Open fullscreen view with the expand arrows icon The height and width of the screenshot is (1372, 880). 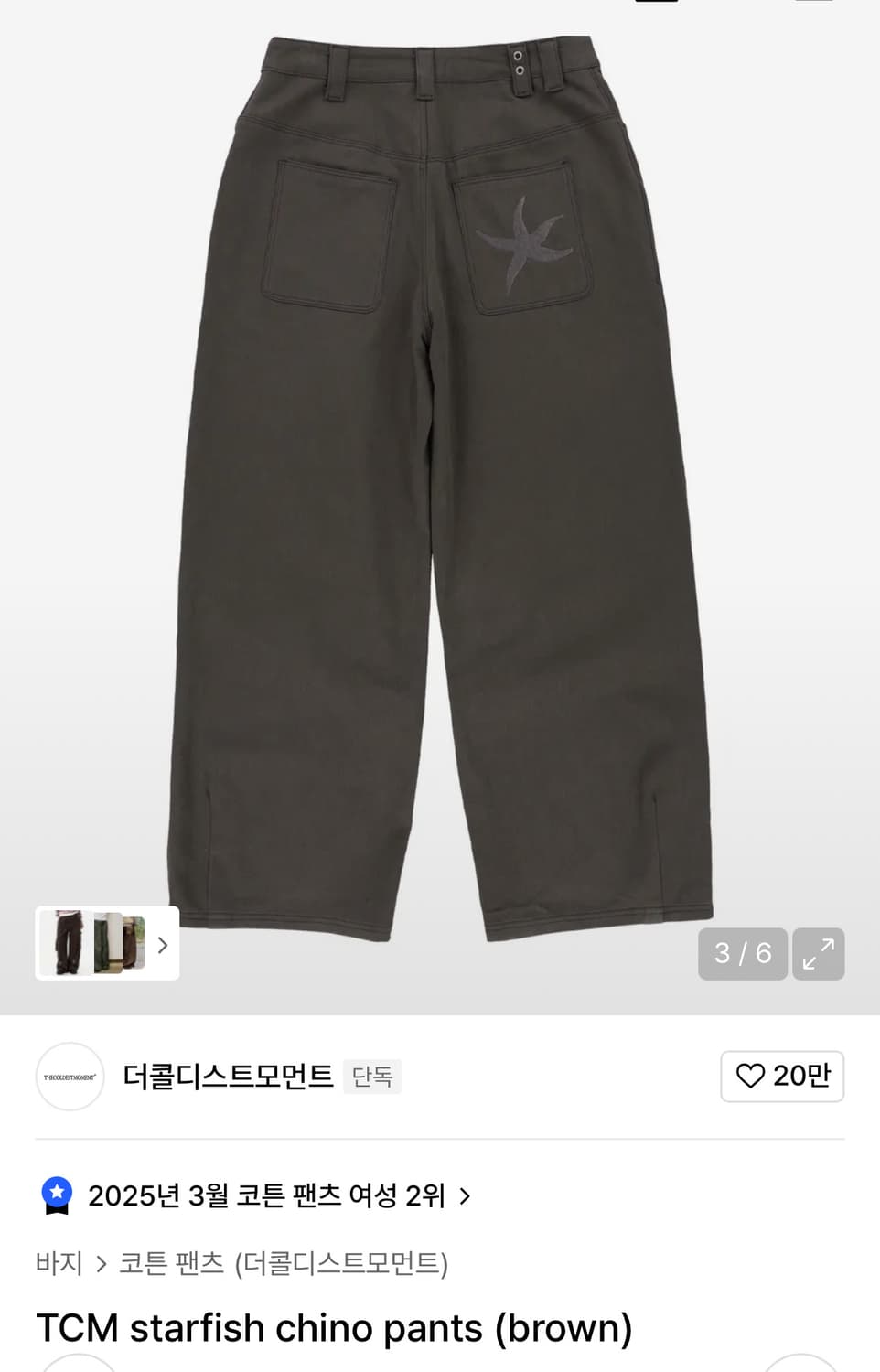pyautogui.click(x=819, y=954)
